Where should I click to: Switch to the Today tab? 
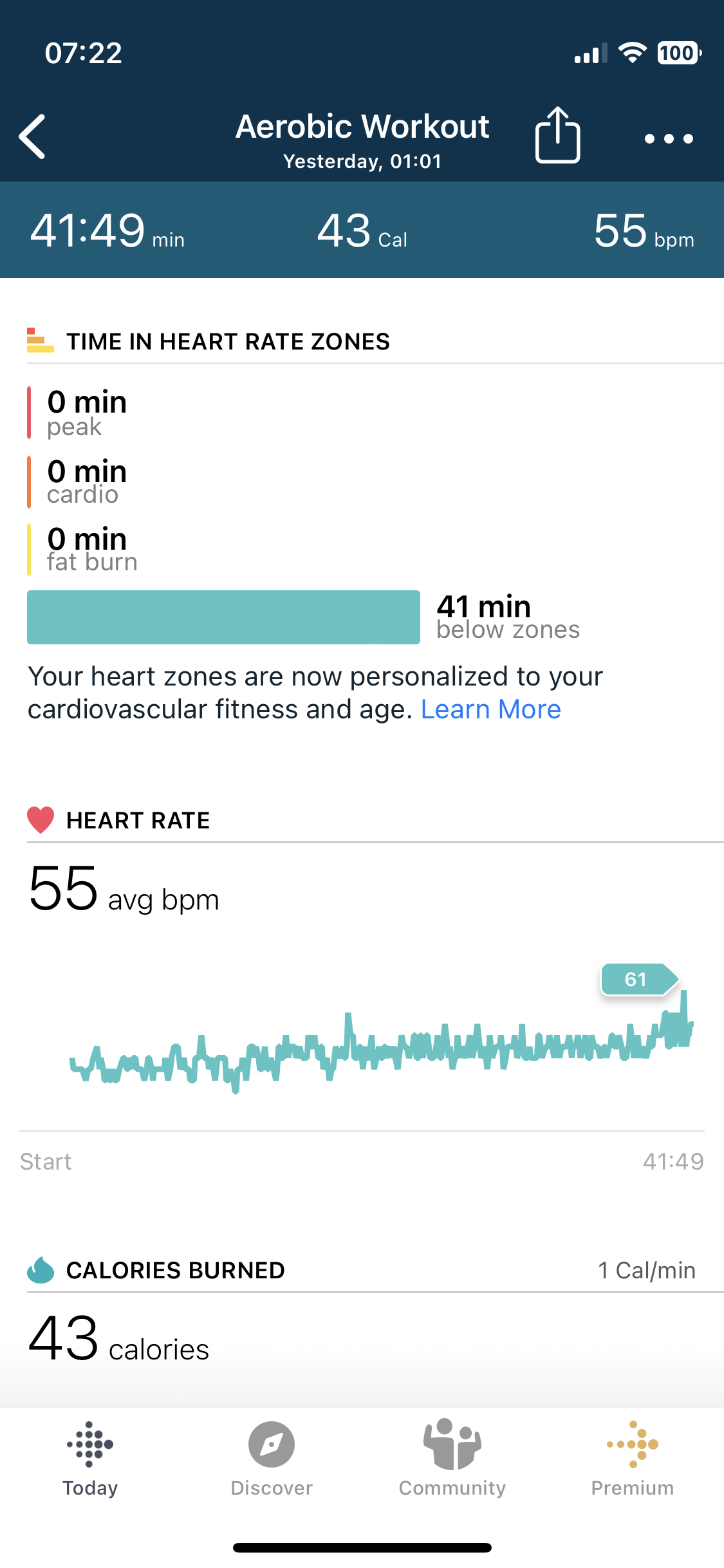click(x=90, y=1458)
